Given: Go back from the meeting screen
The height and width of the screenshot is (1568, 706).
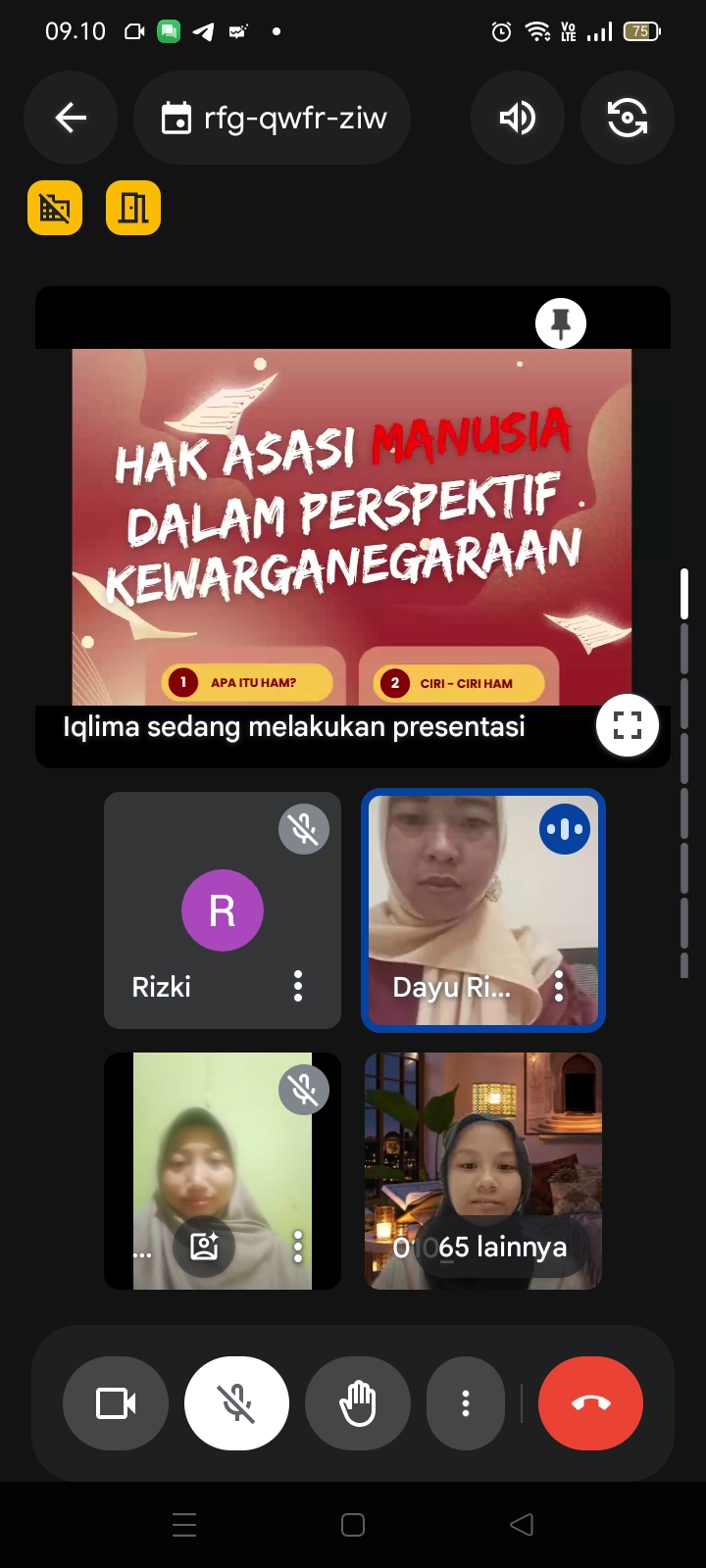Looking at the screenshot, I should coord(71,119).
